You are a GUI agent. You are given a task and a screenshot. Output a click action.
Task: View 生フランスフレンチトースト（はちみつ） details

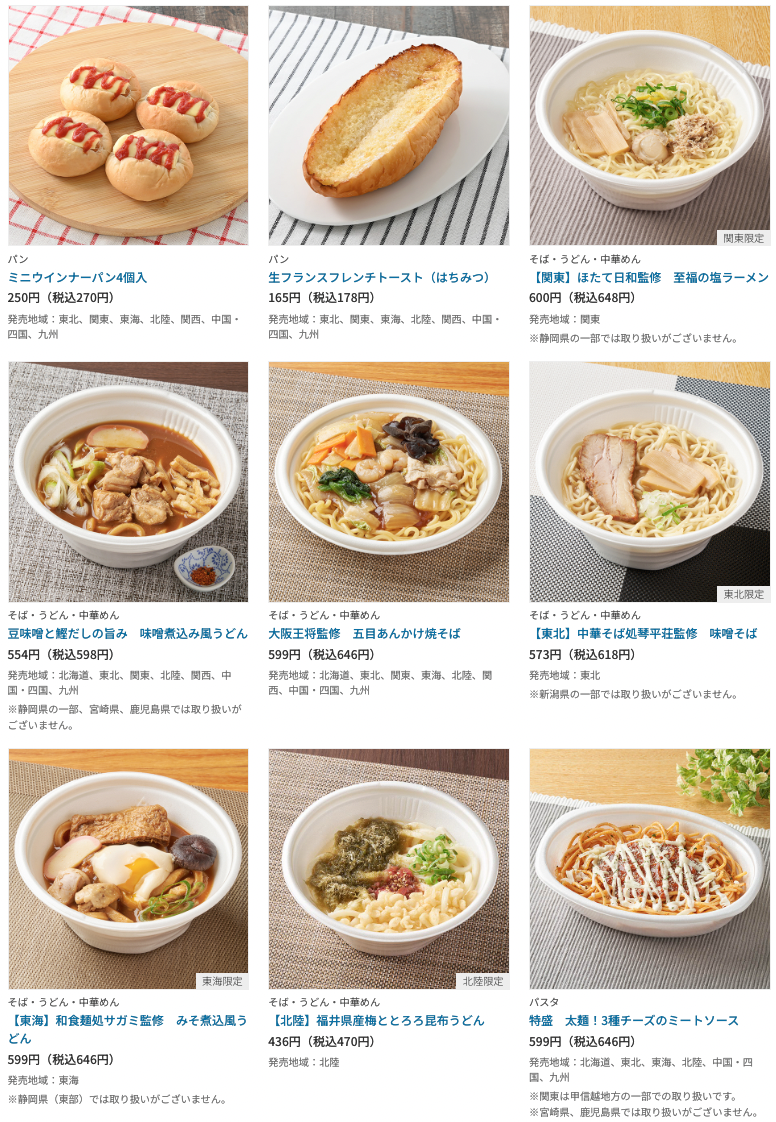(380, 277)
